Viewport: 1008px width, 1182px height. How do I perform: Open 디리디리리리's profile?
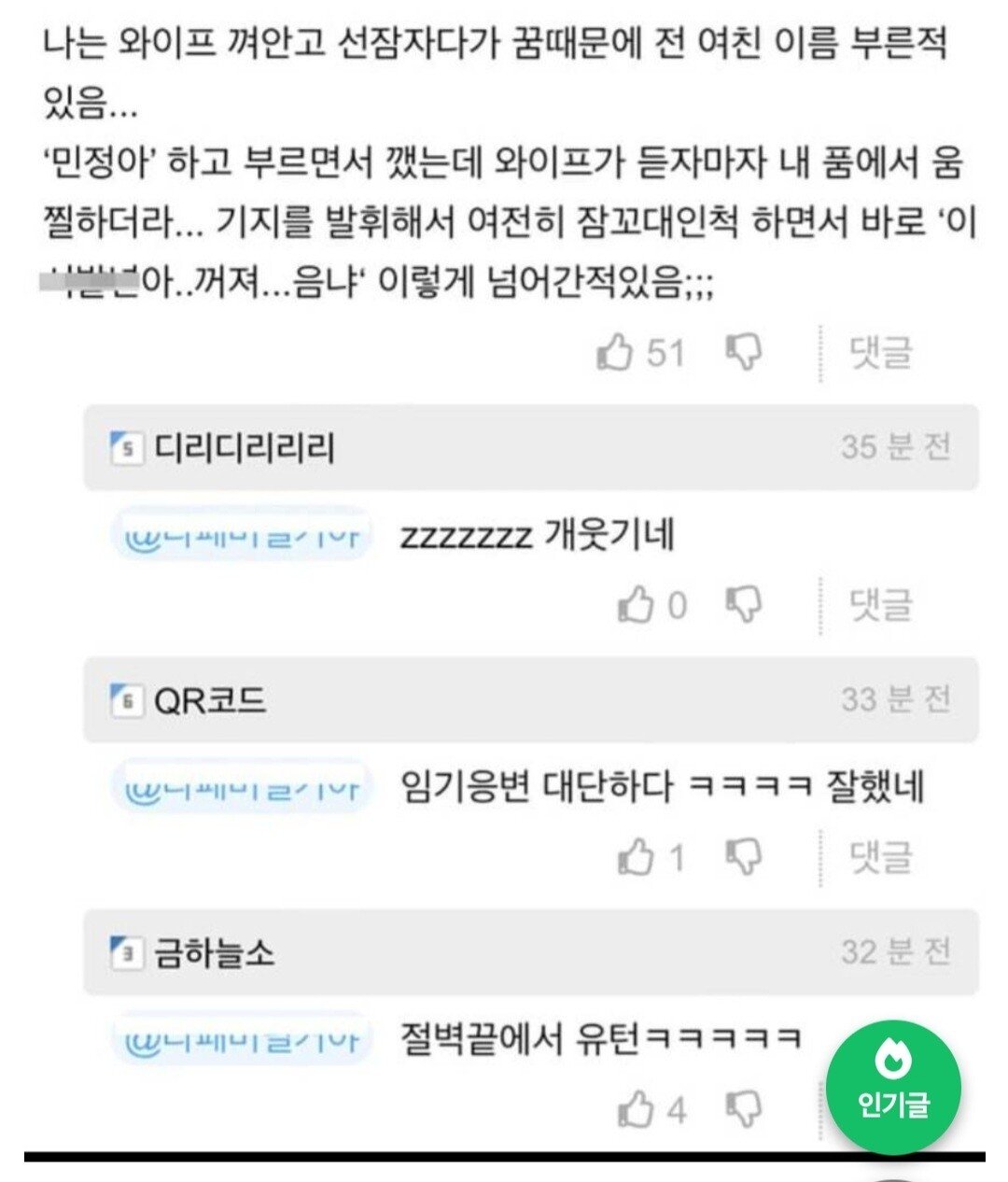(245, 448)
